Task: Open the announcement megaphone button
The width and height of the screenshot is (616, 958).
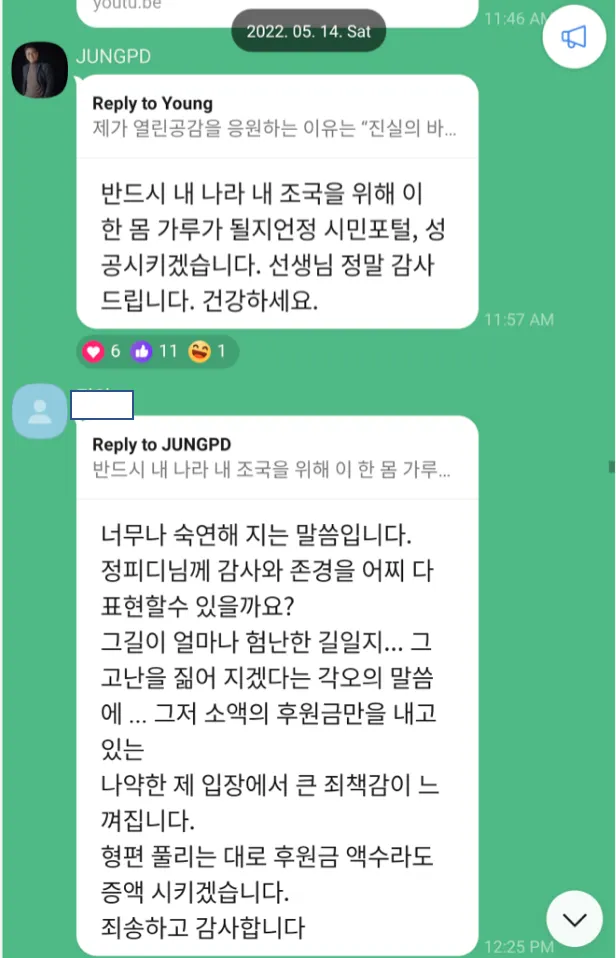Action: click(573, 38)
